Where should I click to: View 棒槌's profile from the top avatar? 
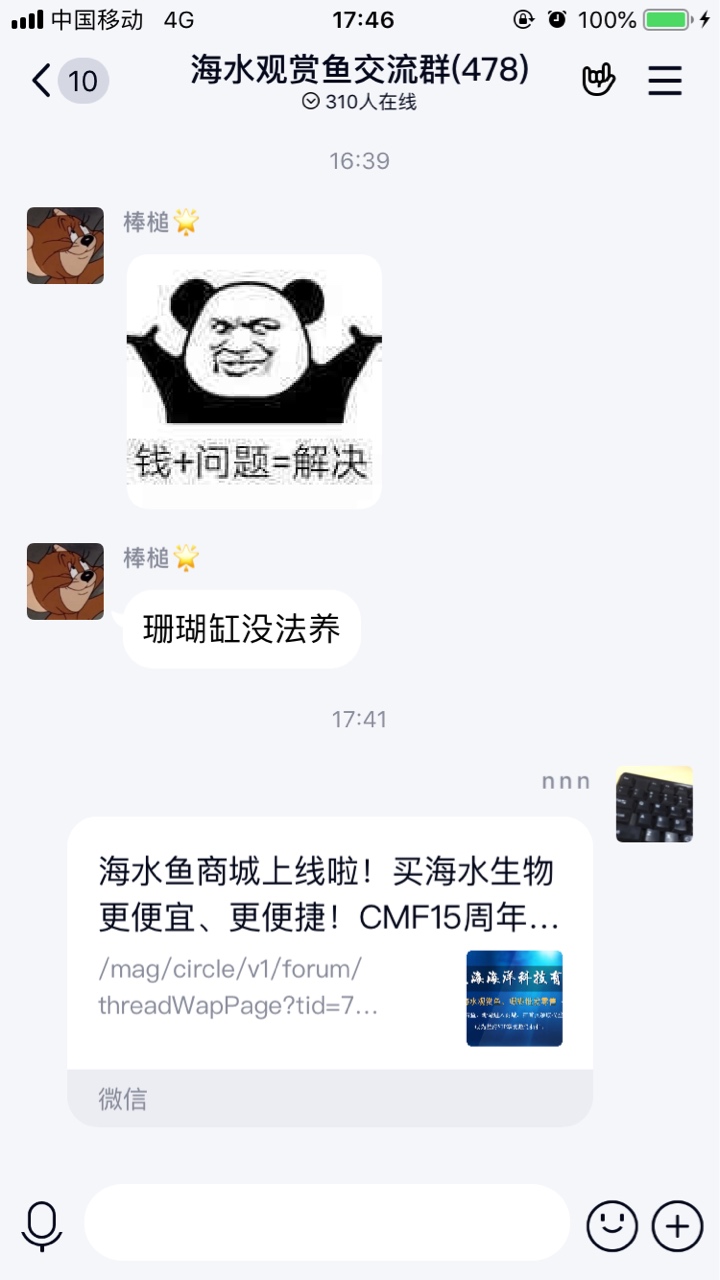tap(65, 245)
